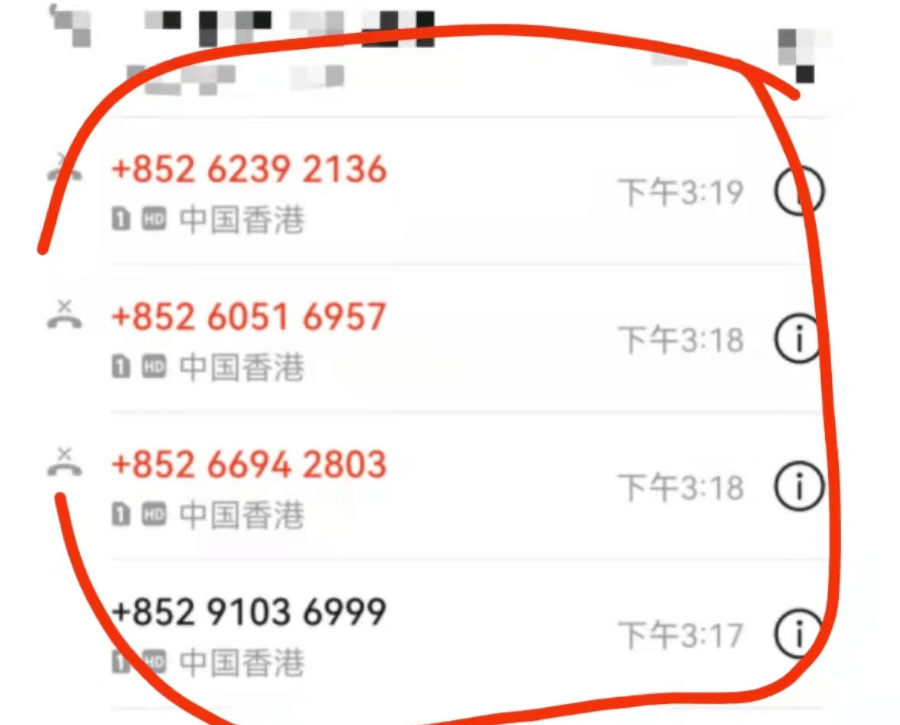Tap the +852 6694 2803 call entry
The width and height of the screenshot is (900, 725).
pyautogui.click(x=249, y=466)
